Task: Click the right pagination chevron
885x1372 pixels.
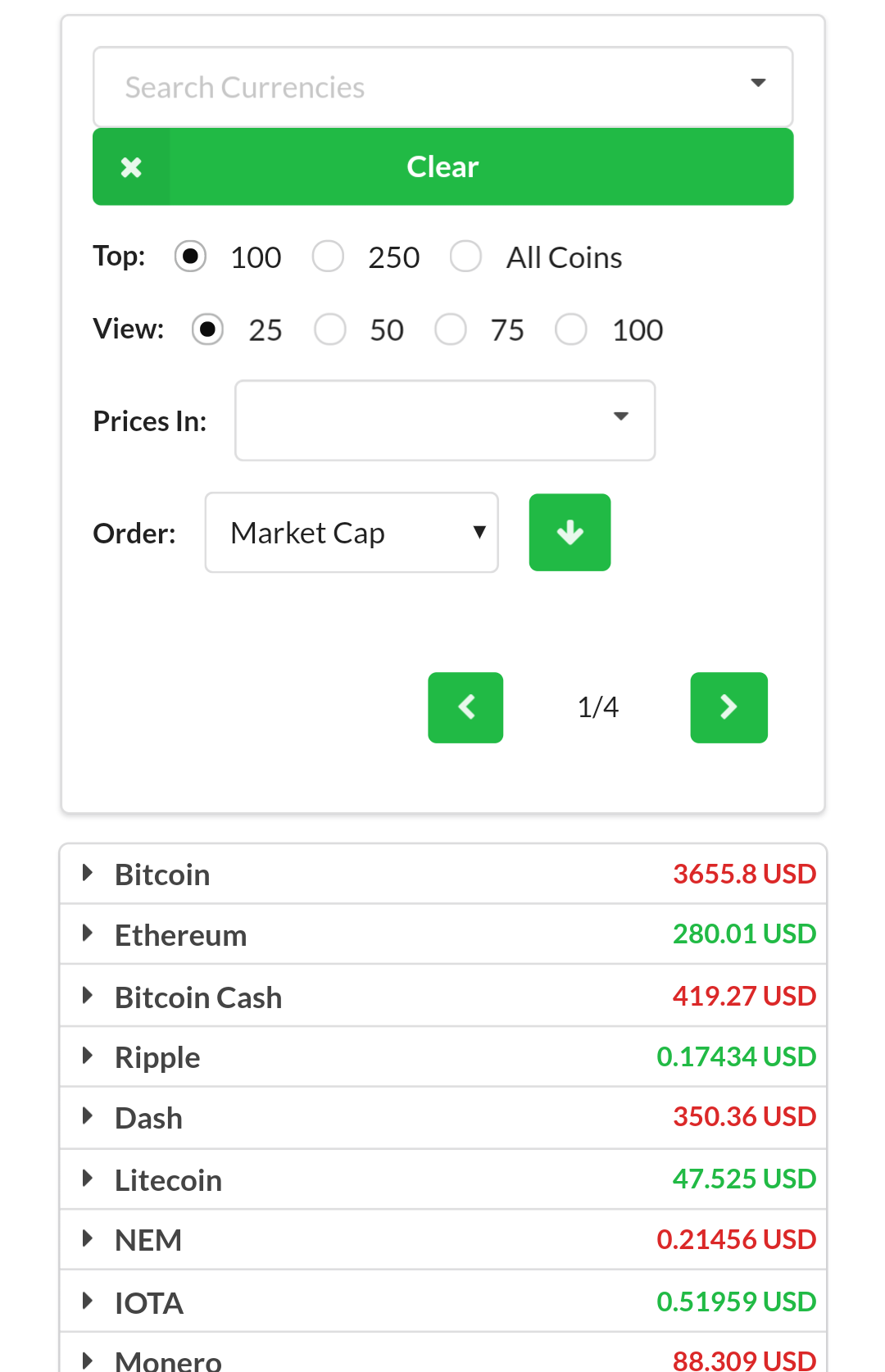Action: click(728, 706)
